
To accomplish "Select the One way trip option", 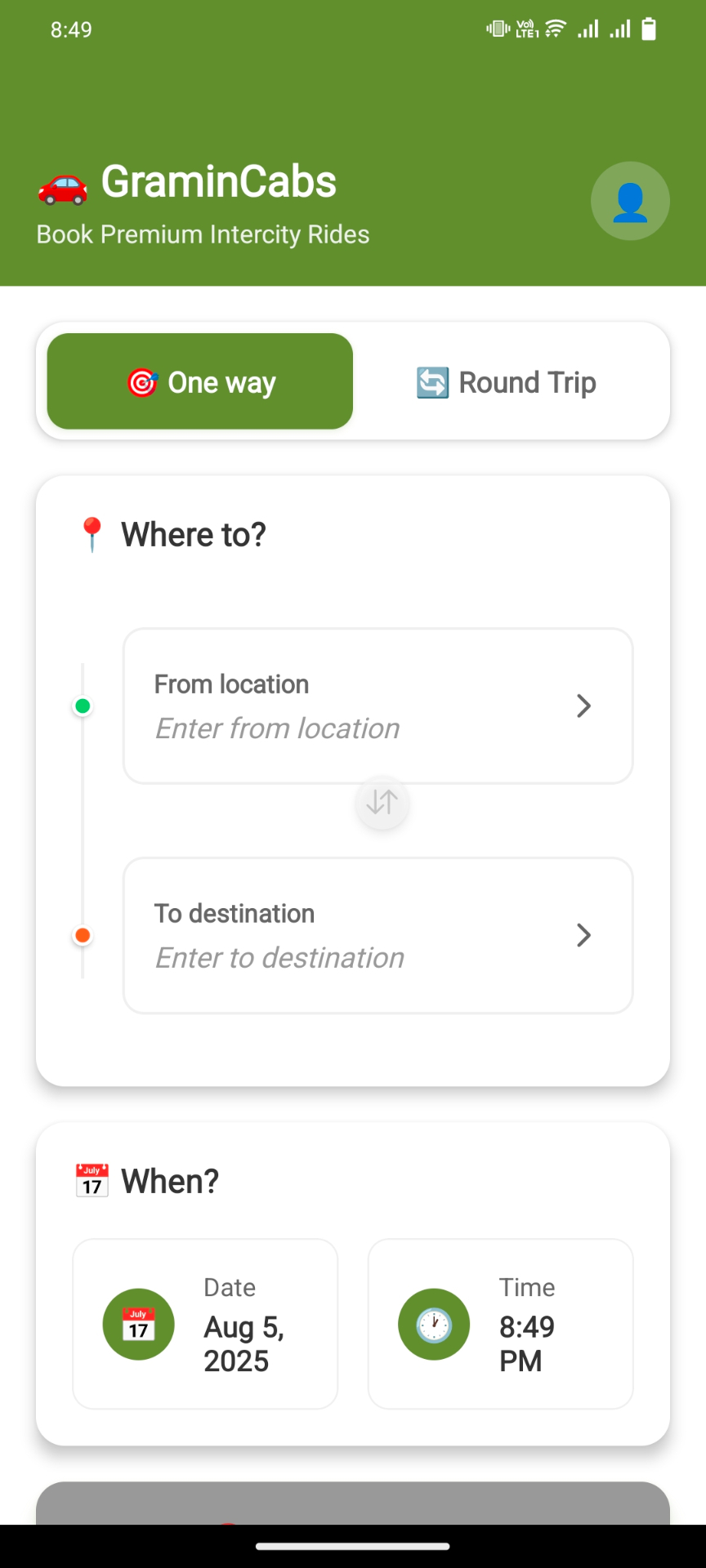I will (199, 381).
